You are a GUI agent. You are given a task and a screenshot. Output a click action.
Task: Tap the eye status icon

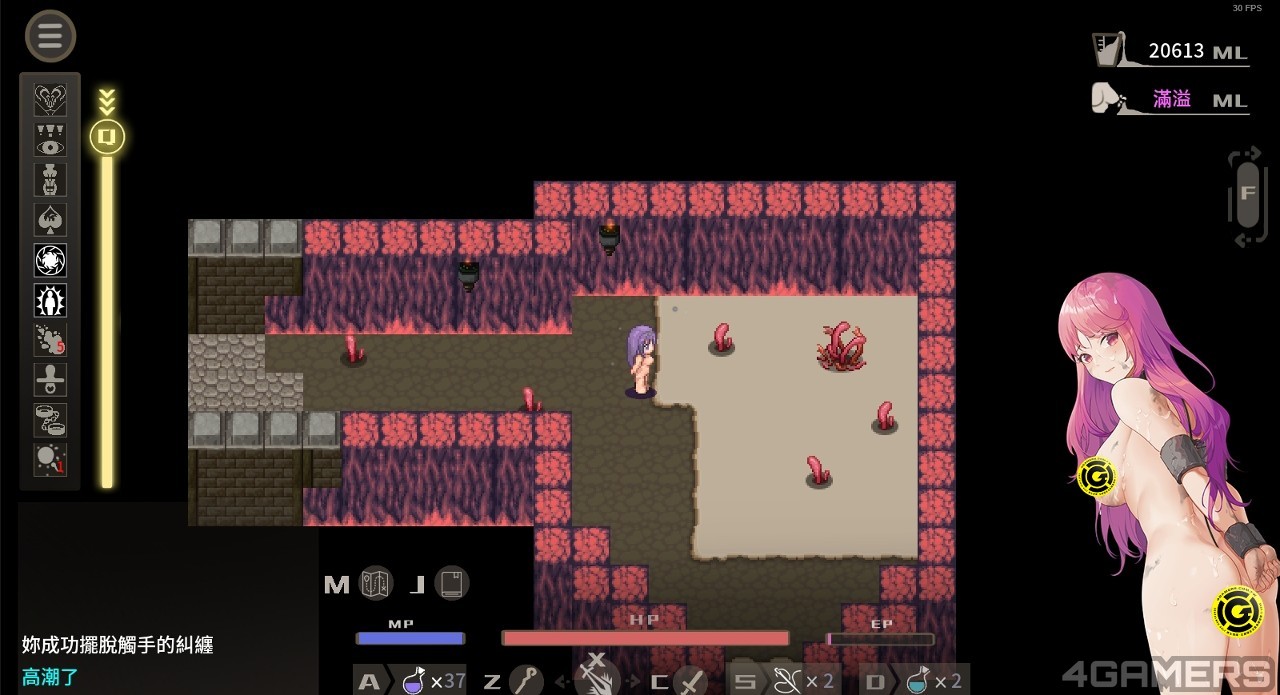50,140
